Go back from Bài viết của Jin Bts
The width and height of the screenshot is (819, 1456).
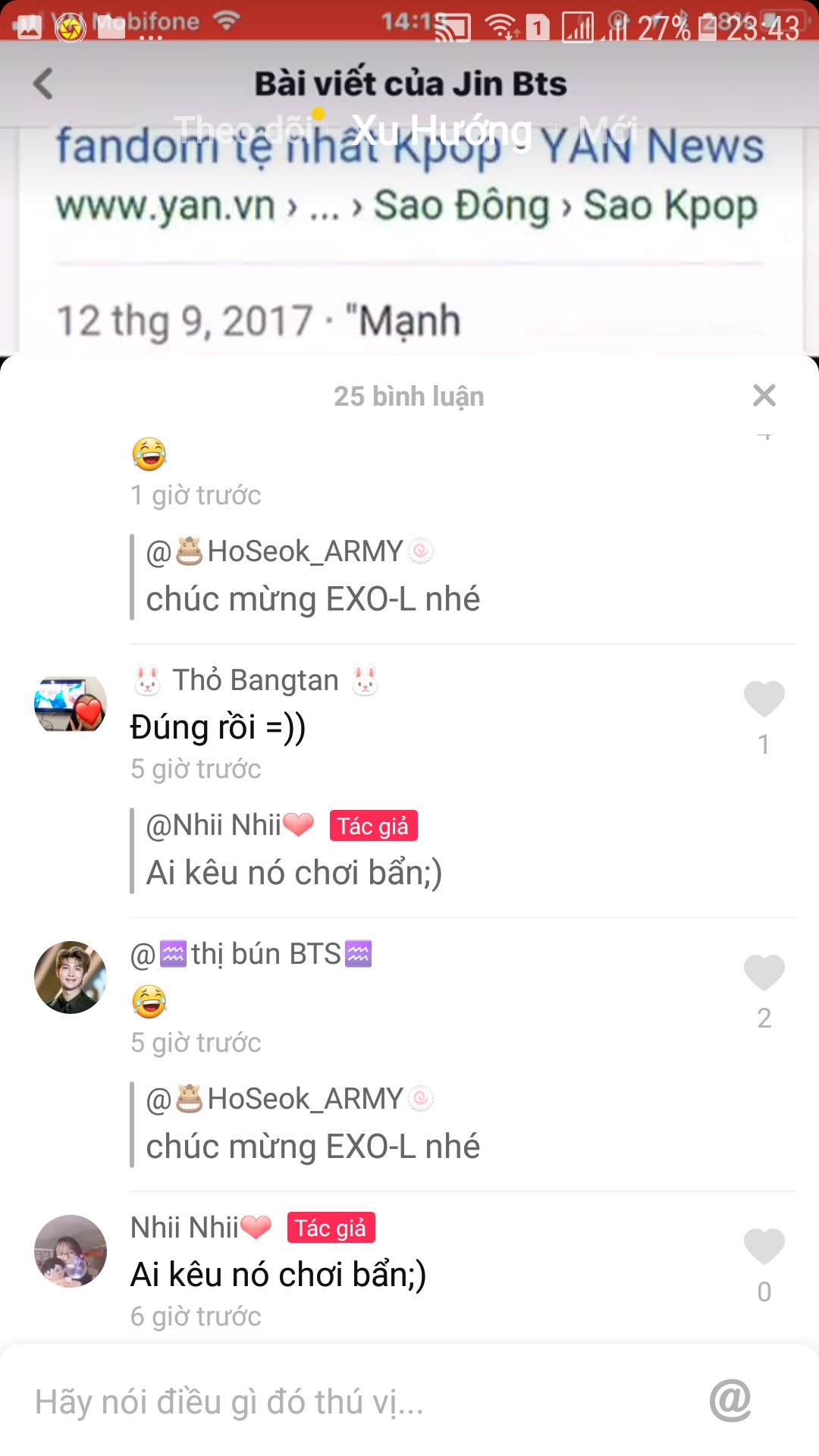click(x=44, y=83)
